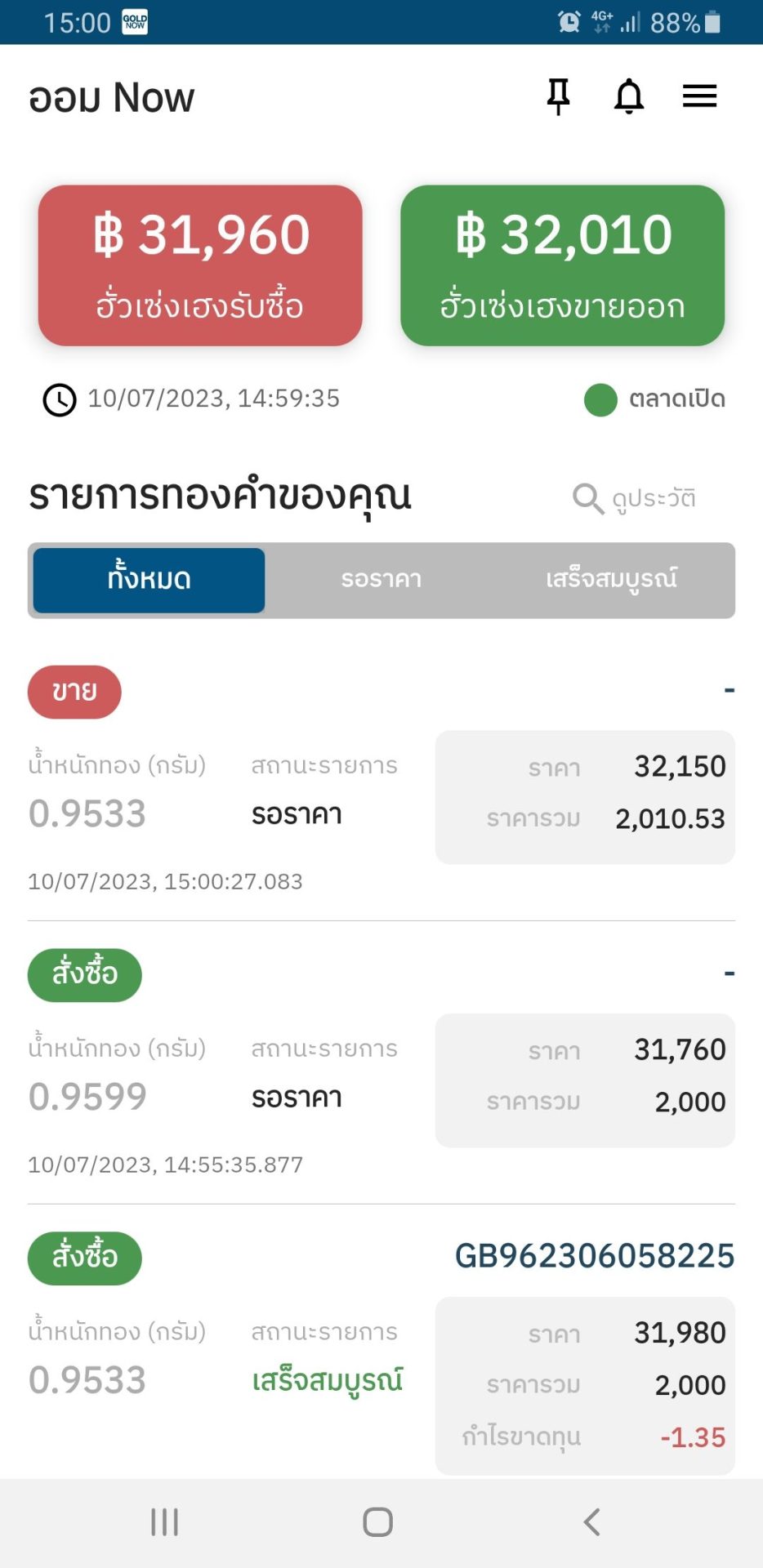
Task: Switch to the รอราคา tab
Action: 381,580
